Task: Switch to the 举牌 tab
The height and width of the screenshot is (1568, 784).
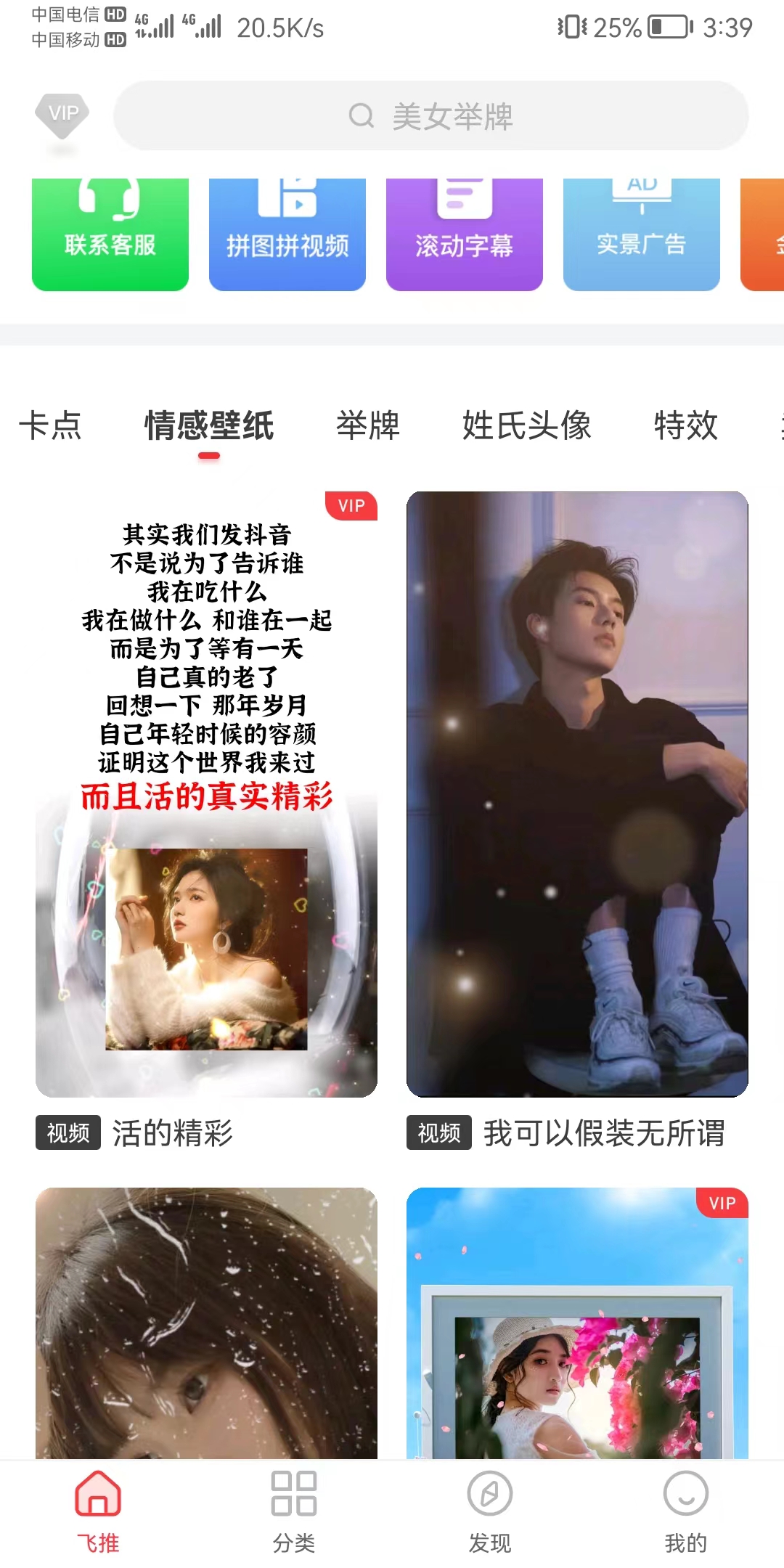Action: pyautogui.click(x=368, y=425)
